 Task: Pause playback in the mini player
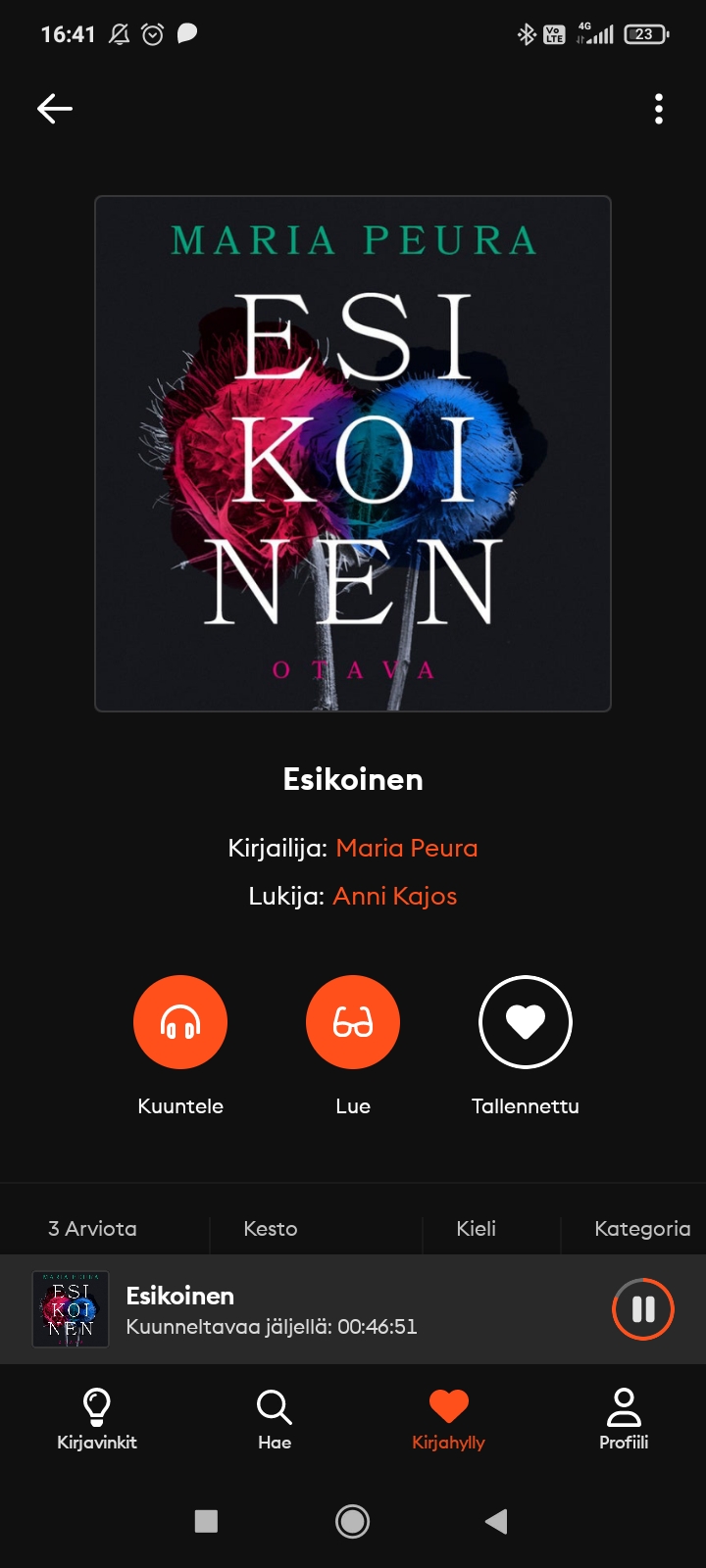pyautogui.click(x=642, y=1309)
